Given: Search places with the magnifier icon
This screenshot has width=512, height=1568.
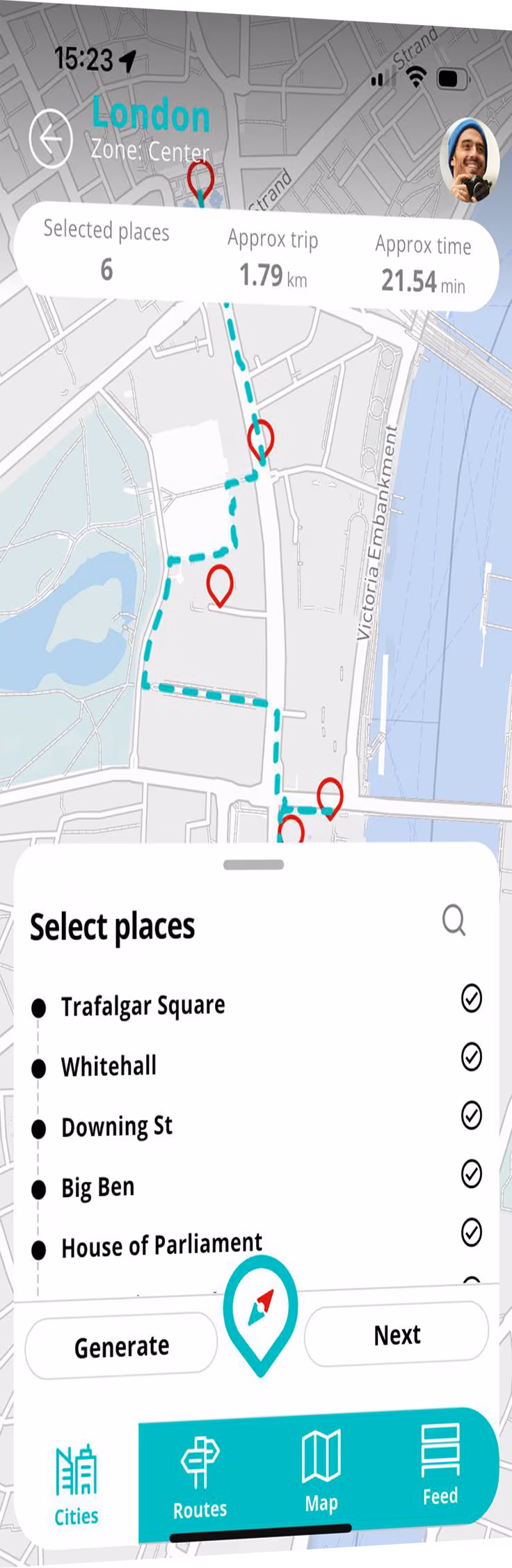Looking at the screenshot, I should pyautogui.click(x=454, y=921).
